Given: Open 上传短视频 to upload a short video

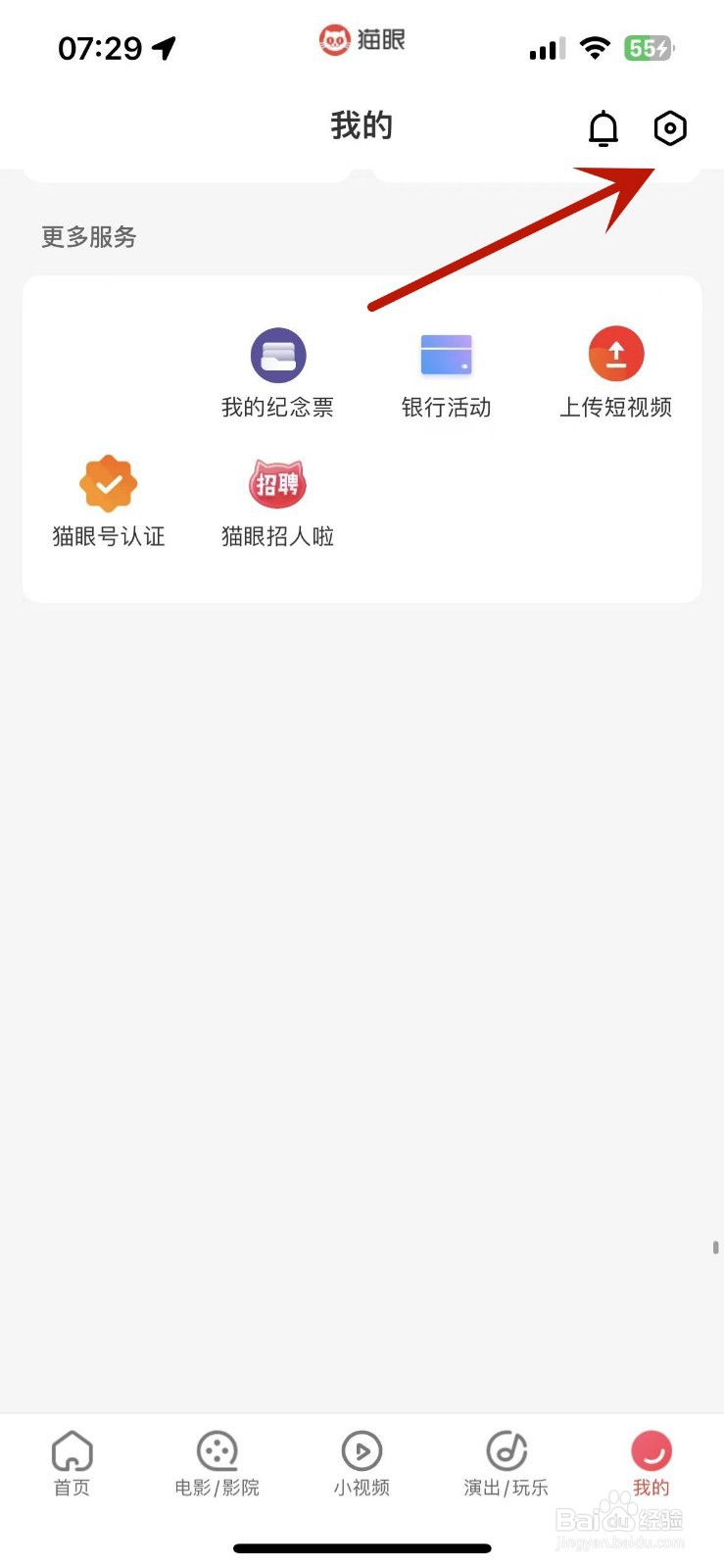Looking at the screenshot, I should (615, 372).
